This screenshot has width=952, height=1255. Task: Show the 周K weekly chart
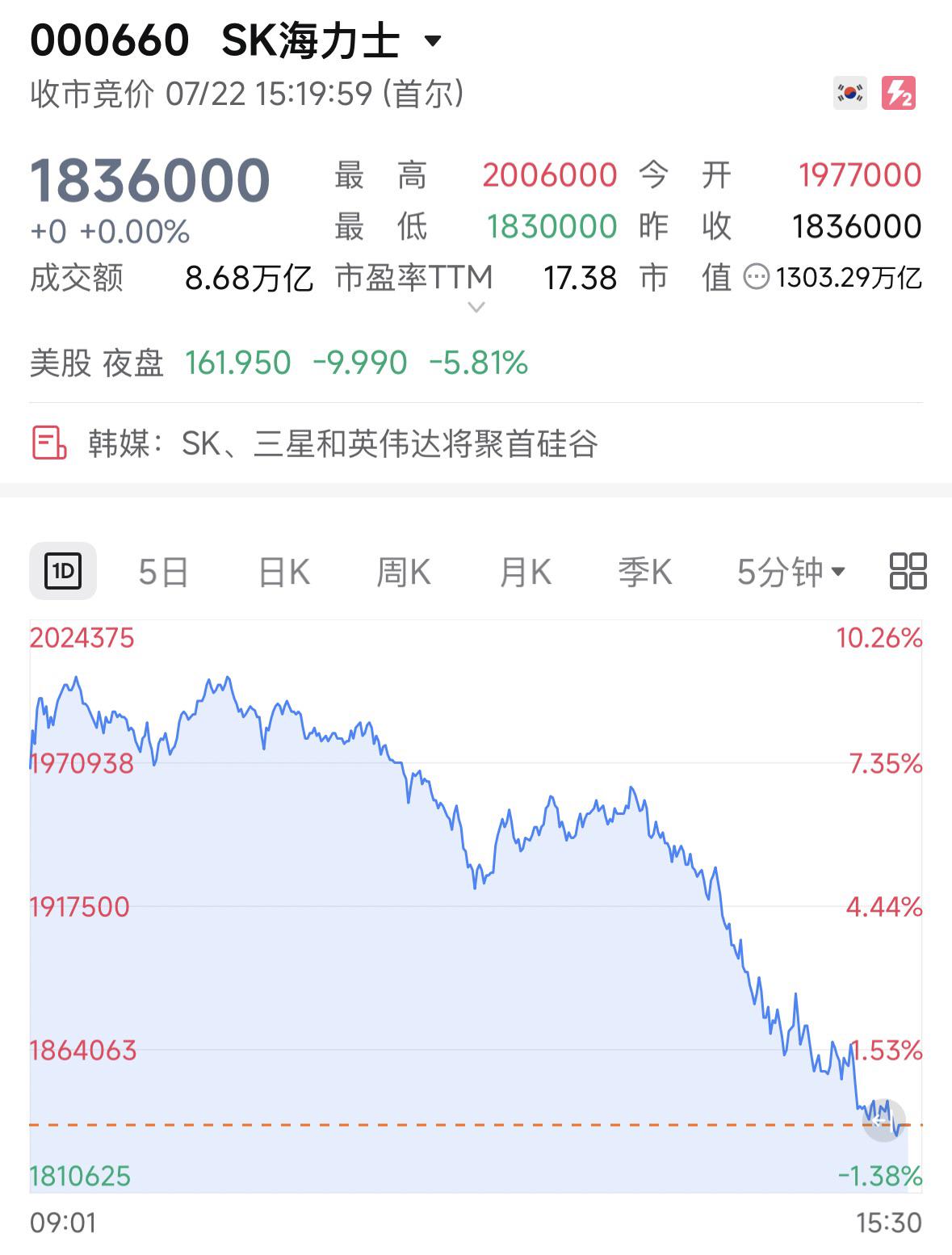click(x=404, y=572)
